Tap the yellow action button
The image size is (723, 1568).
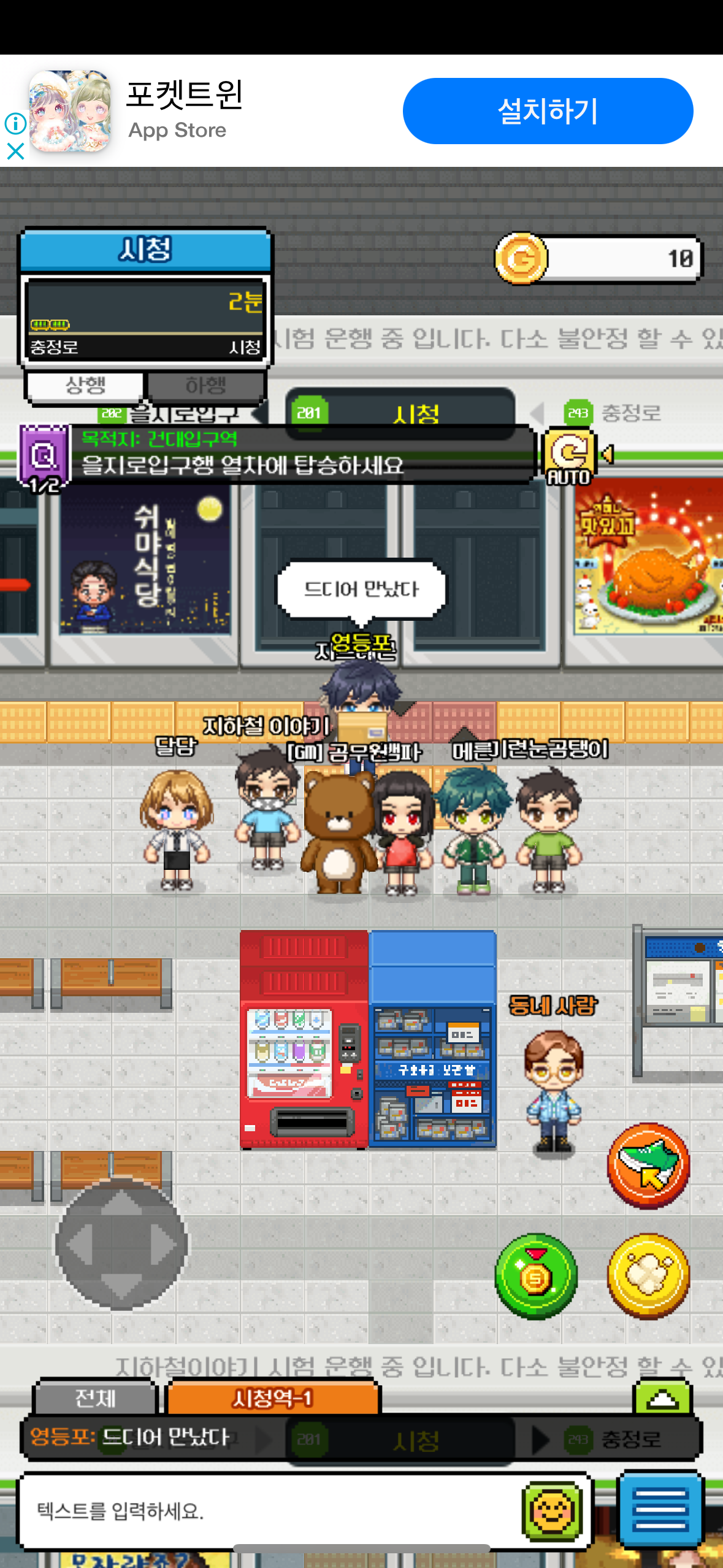[x=648, y=1276]
